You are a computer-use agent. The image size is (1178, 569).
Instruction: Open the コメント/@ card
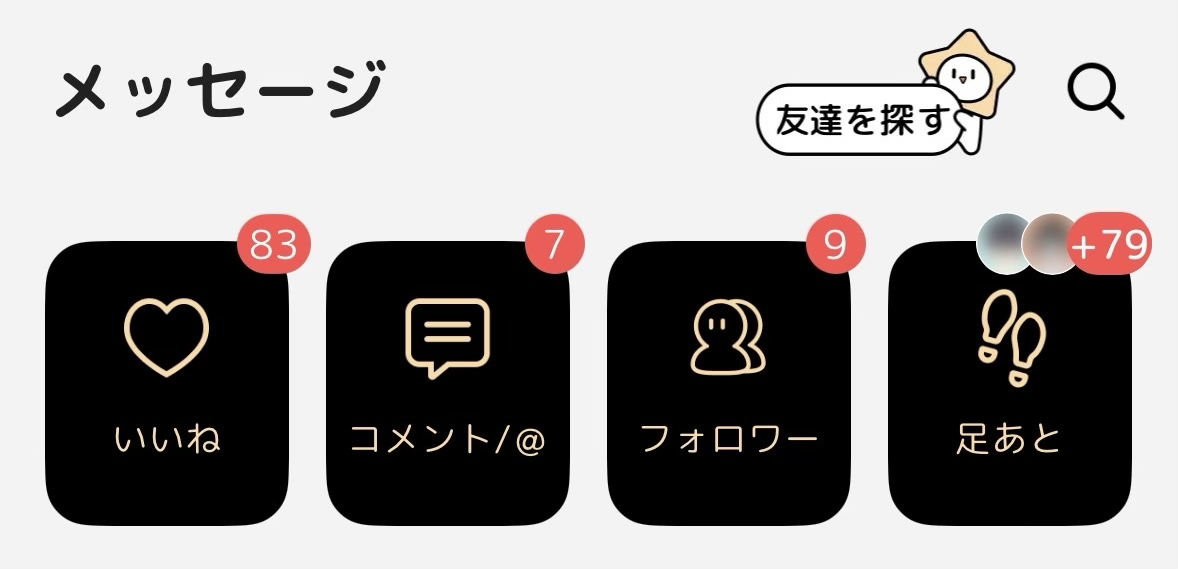pos(448,383)
